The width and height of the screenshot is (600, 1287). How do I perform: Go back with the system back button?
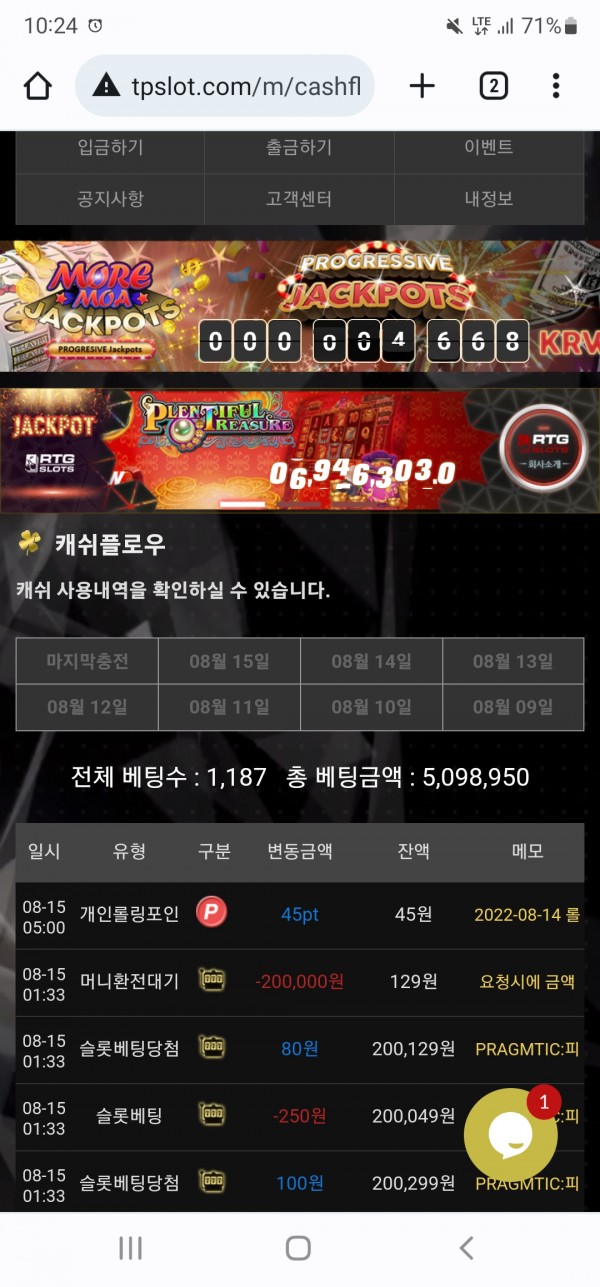pyautogui.click(x=466, y=1247)
